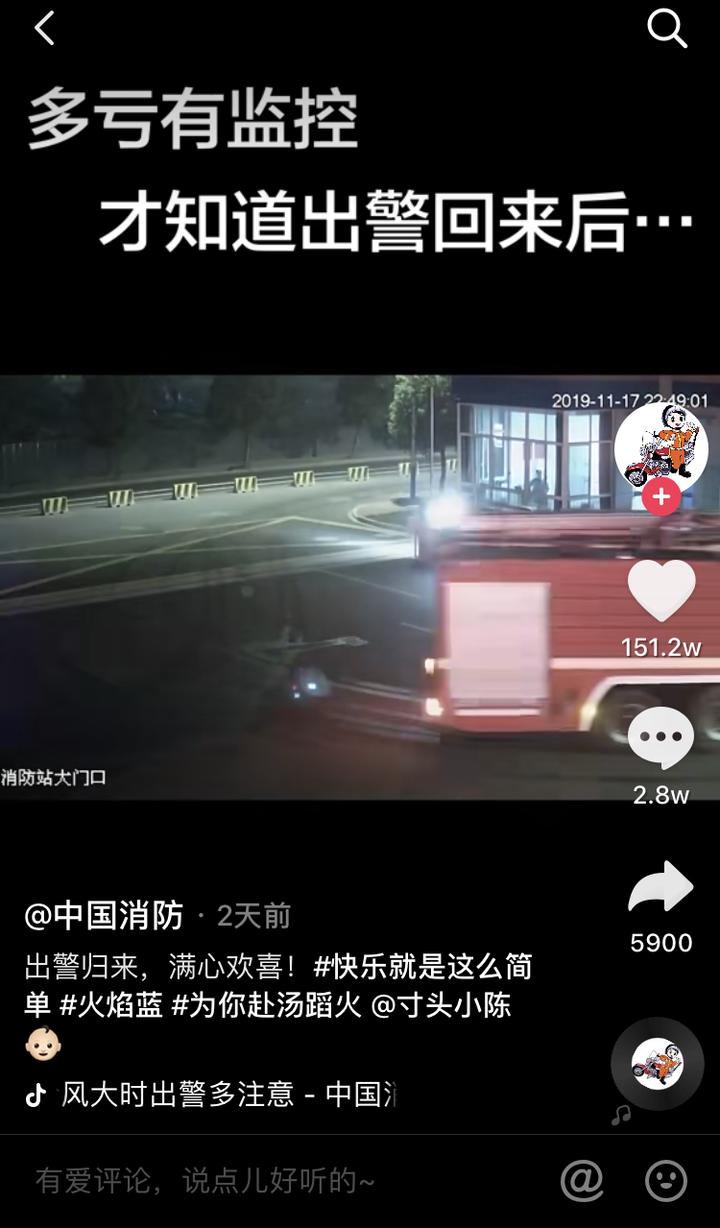Viewport: 720px width, 1228px height.
Task: Open the @中国消防 username link
Action: [104, 915]
